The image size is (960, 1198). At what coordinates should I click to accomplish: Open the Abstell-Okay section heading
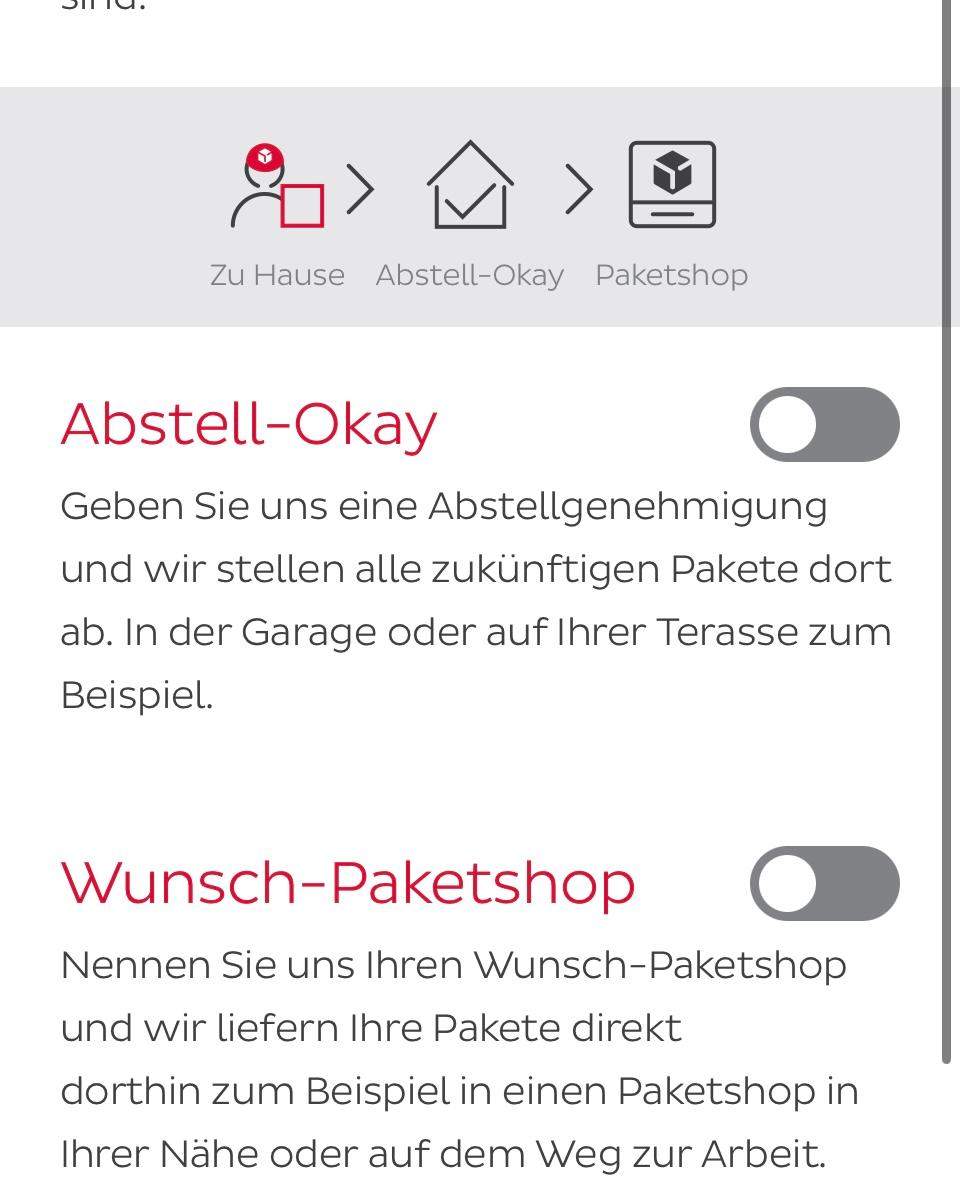248,423
